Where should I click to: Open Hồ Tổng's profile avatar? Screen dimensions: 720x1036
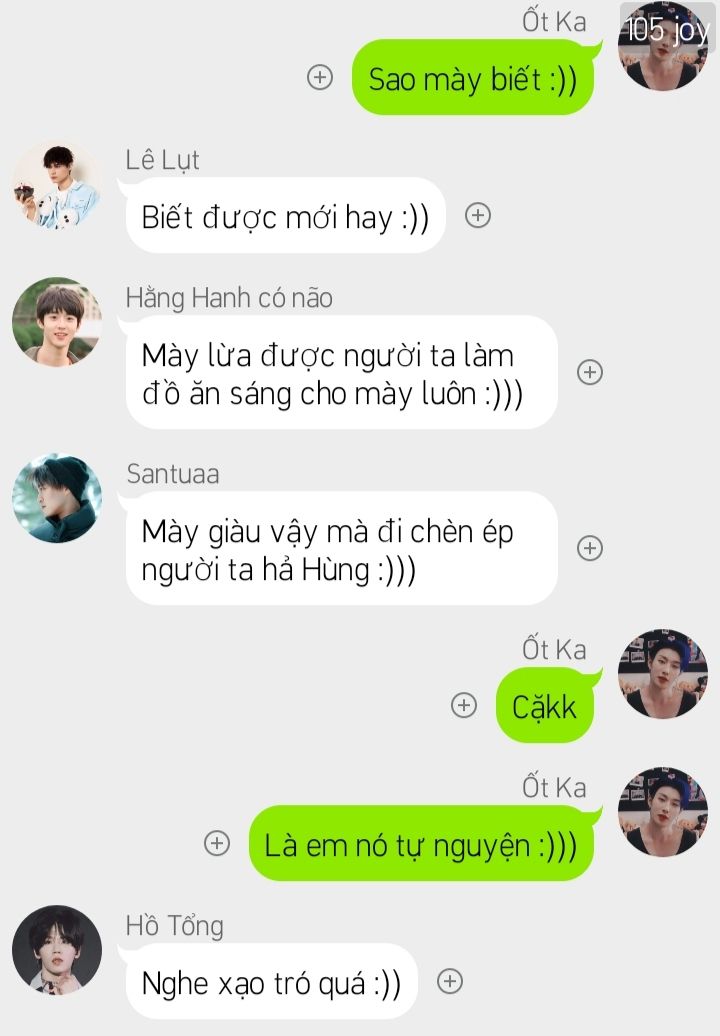pyautogui.click(x=57, y=950)
